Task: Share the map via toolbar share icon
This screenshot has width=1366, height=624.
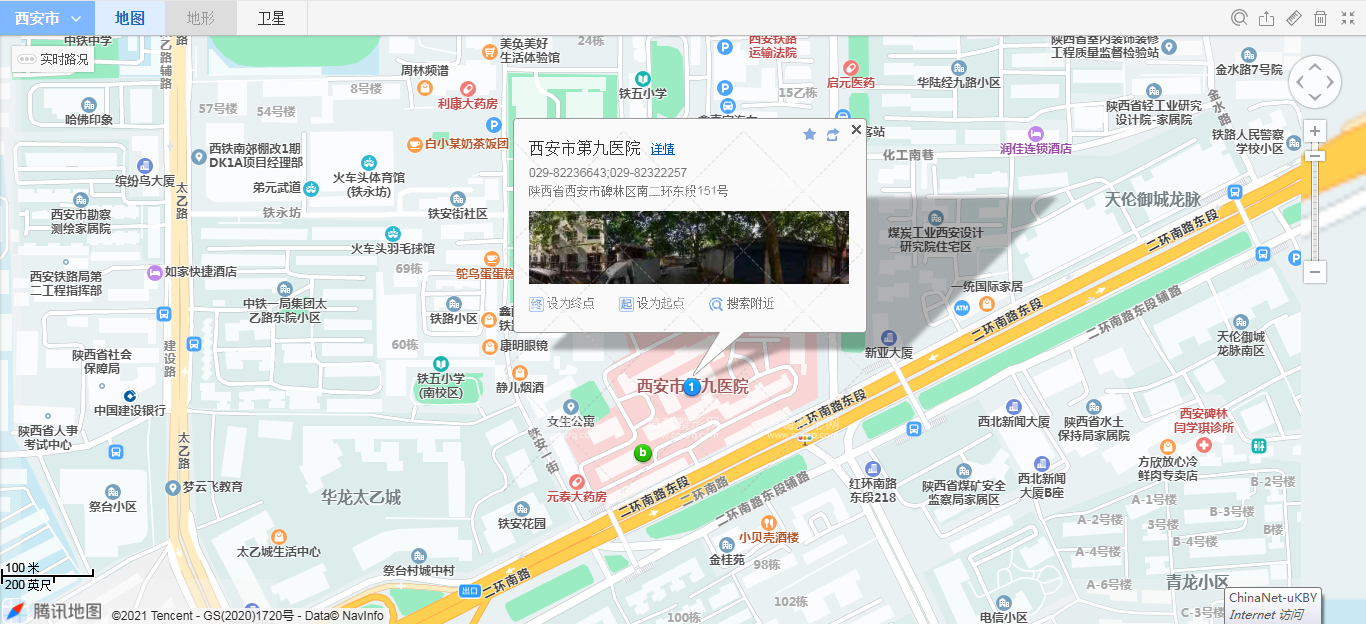Action: (1266, 18)
